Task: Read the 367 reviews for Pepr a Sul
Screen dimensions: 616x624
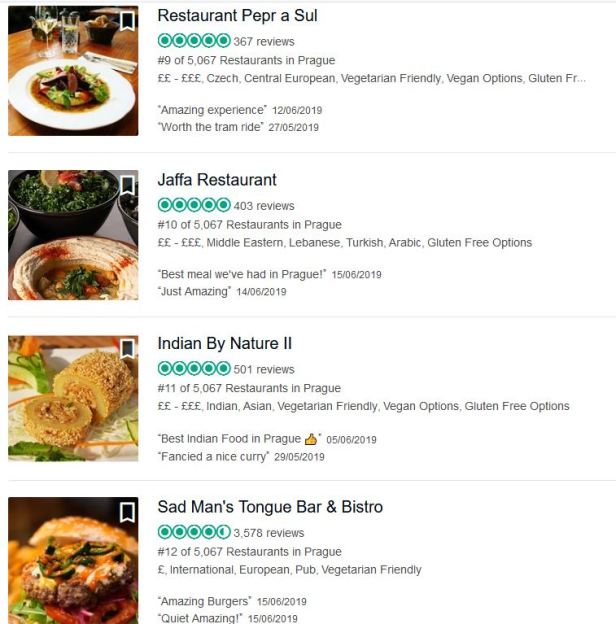Action: coord(263,41)
